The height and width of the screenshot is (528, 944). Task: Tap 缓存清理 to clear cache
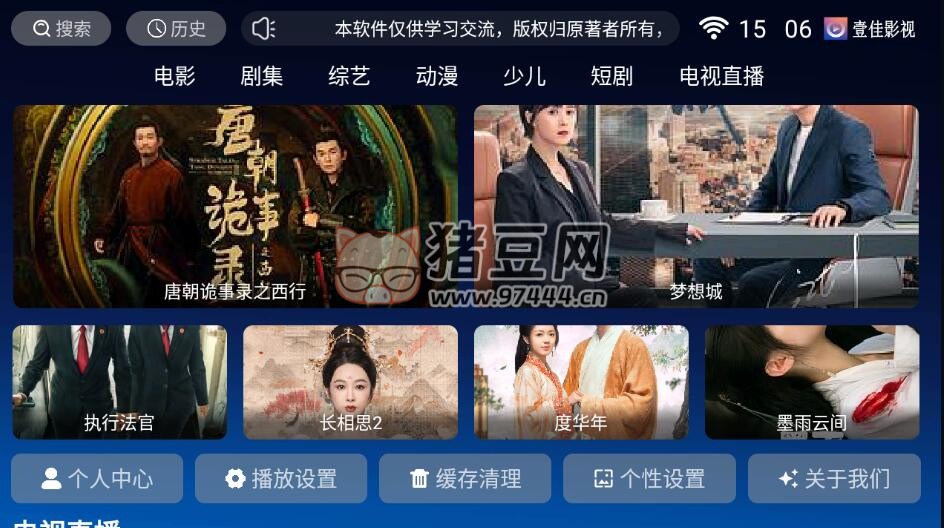click(465, 479)
